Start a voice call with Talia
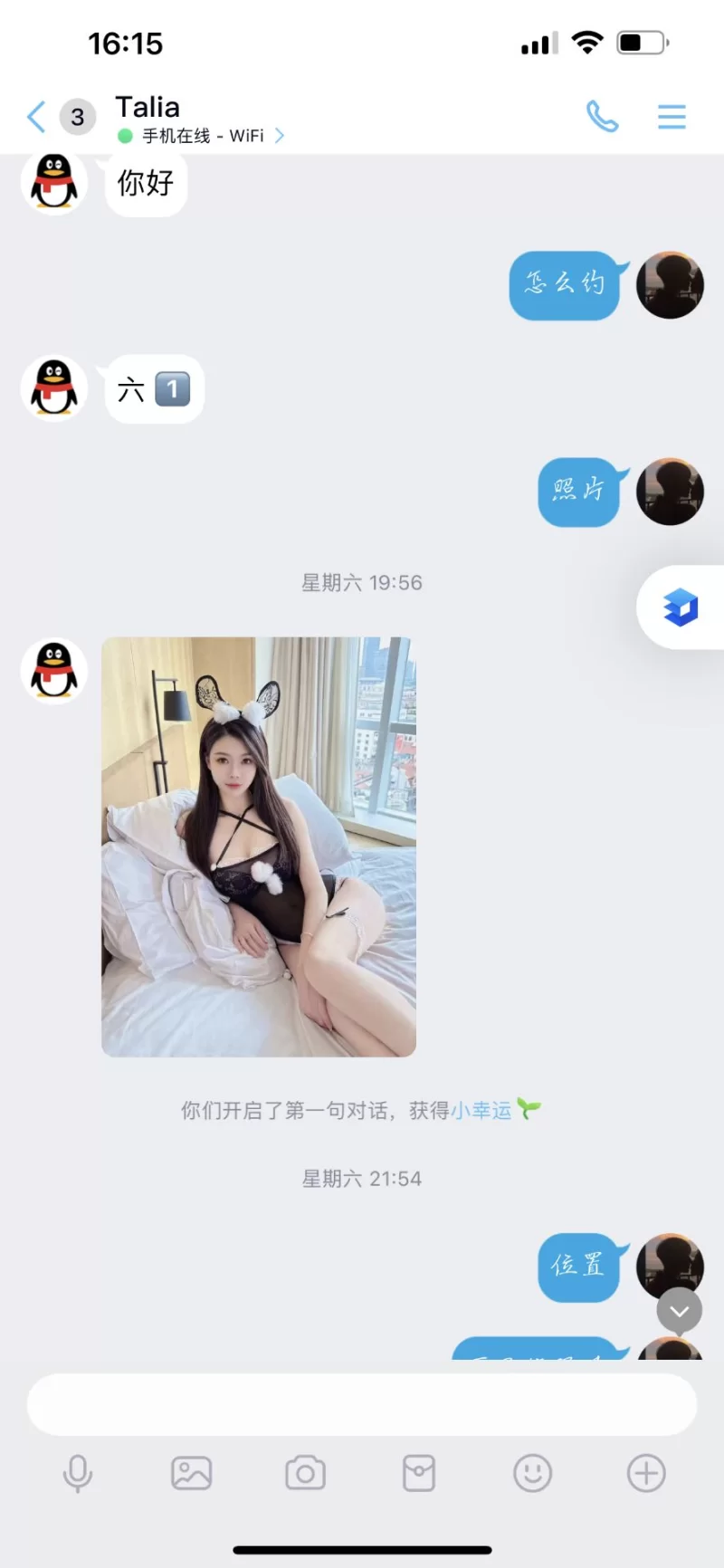 click(602, 117)
